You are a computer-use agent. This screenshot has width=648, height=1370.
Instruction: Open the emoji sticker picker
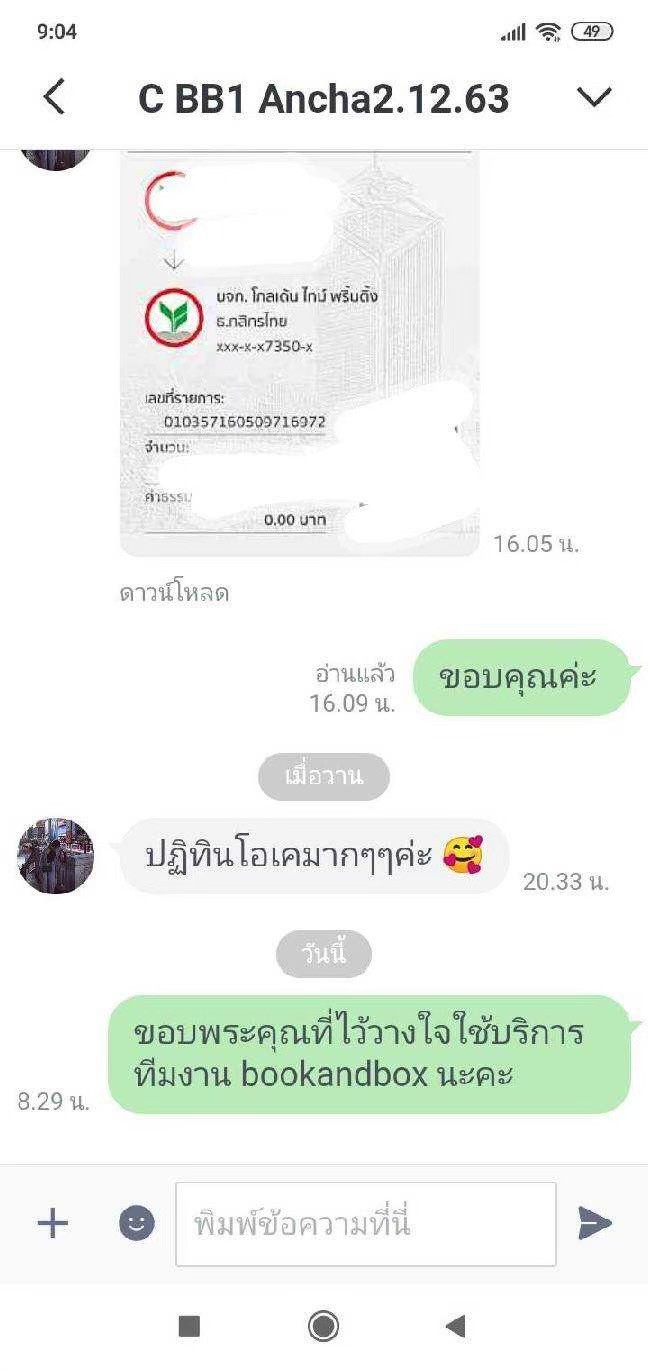point(137,1223)
